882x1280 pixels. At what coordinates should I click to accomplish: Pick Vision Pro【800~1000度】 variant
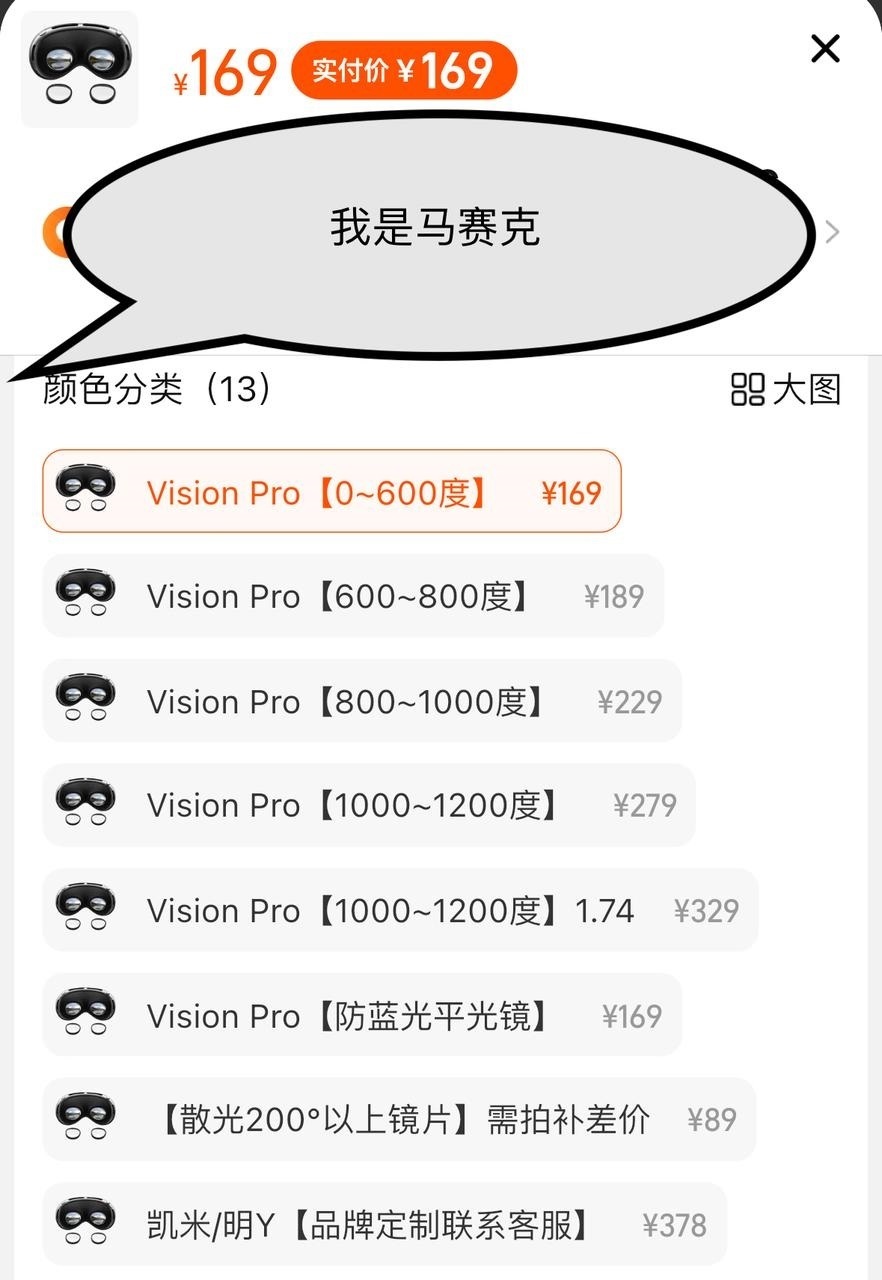pos(361,701)
